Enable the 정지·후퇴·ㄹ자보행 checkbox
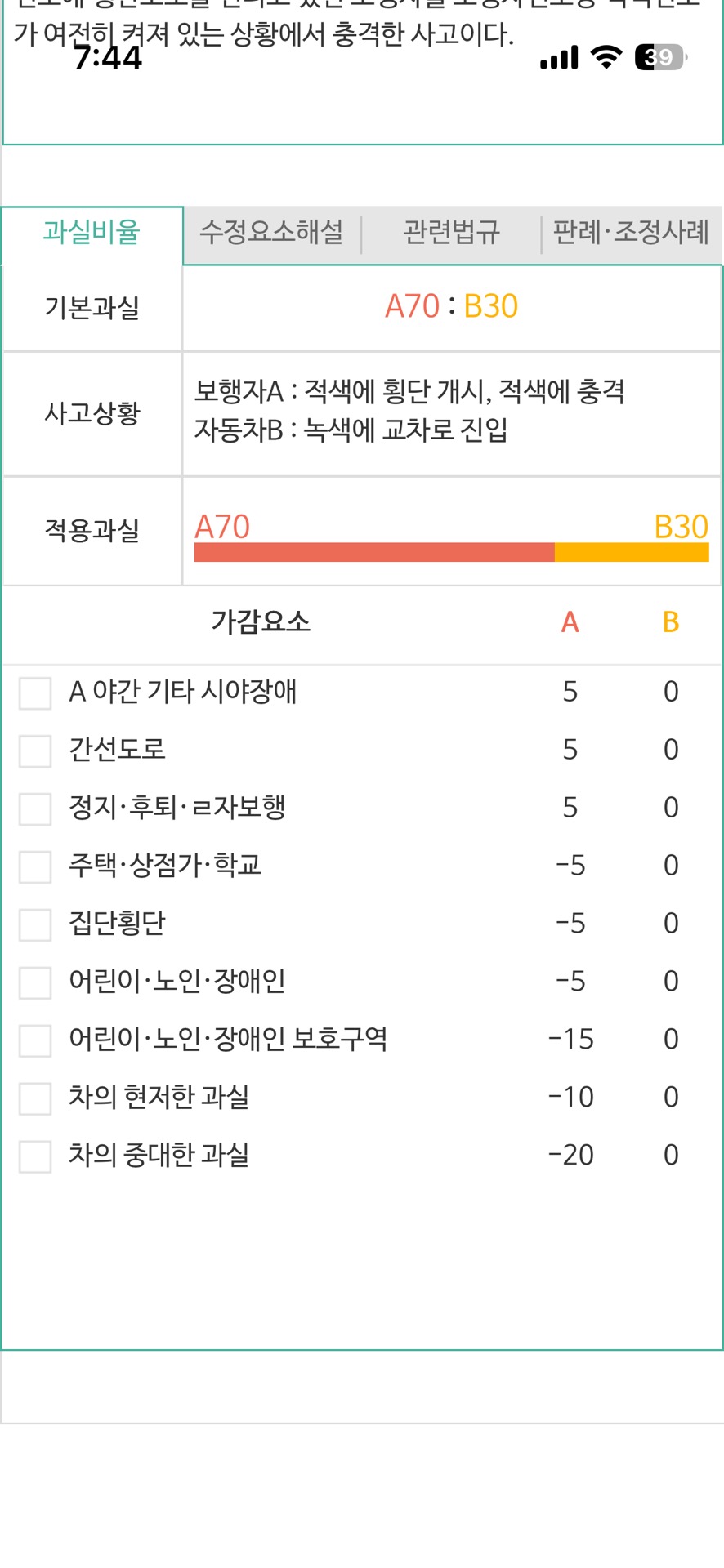Image resolution: width=724 pixels, height=1568 pixels. (35, 808)
